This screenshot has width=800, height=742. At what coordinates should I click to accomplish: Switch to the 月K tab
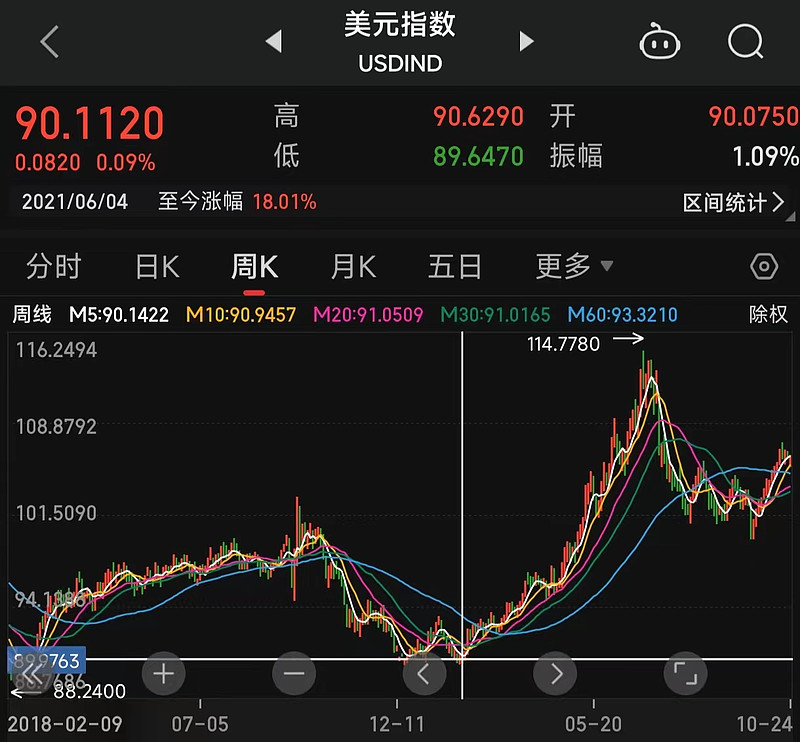point(353,267)
